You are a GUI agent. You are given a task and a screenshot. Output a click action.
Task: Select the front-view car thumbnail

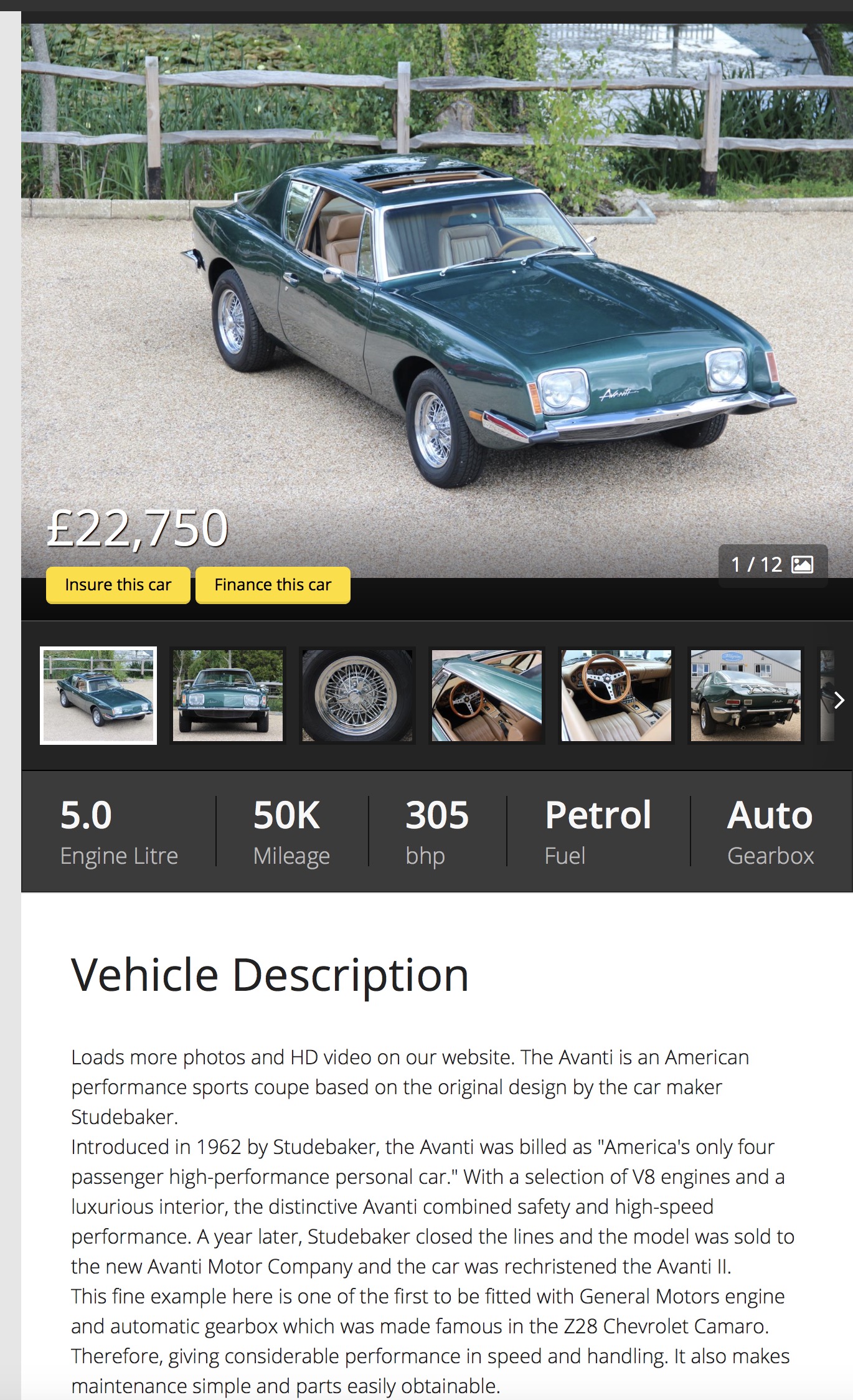click(227, 696)
